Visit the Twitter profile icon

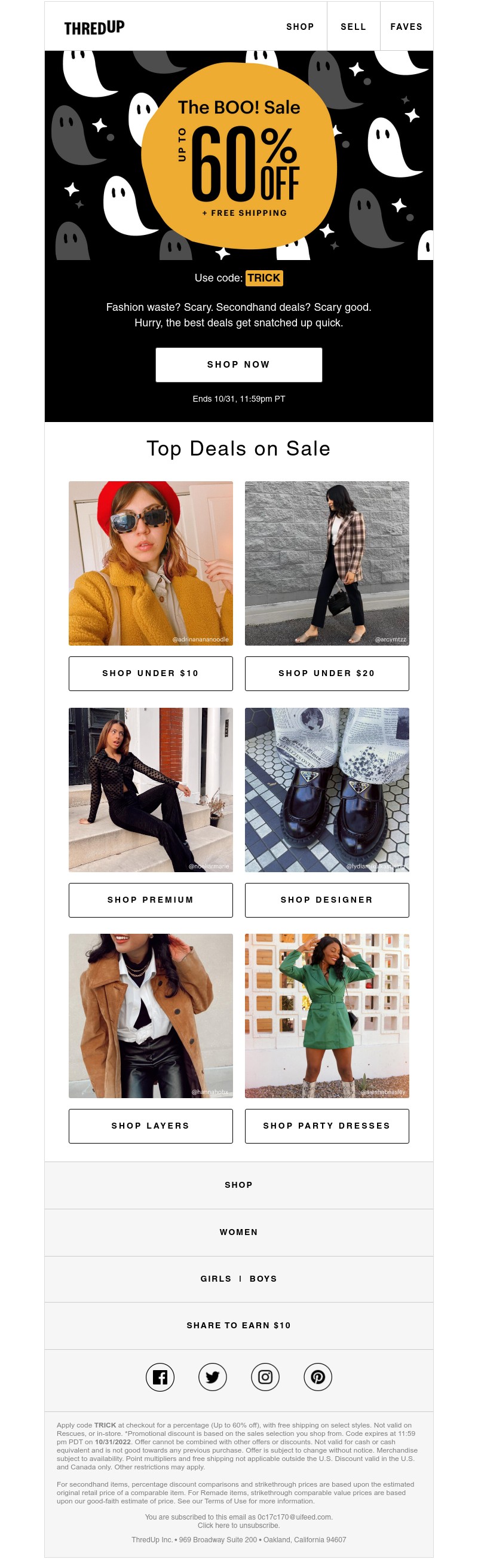click(212, 1377)
